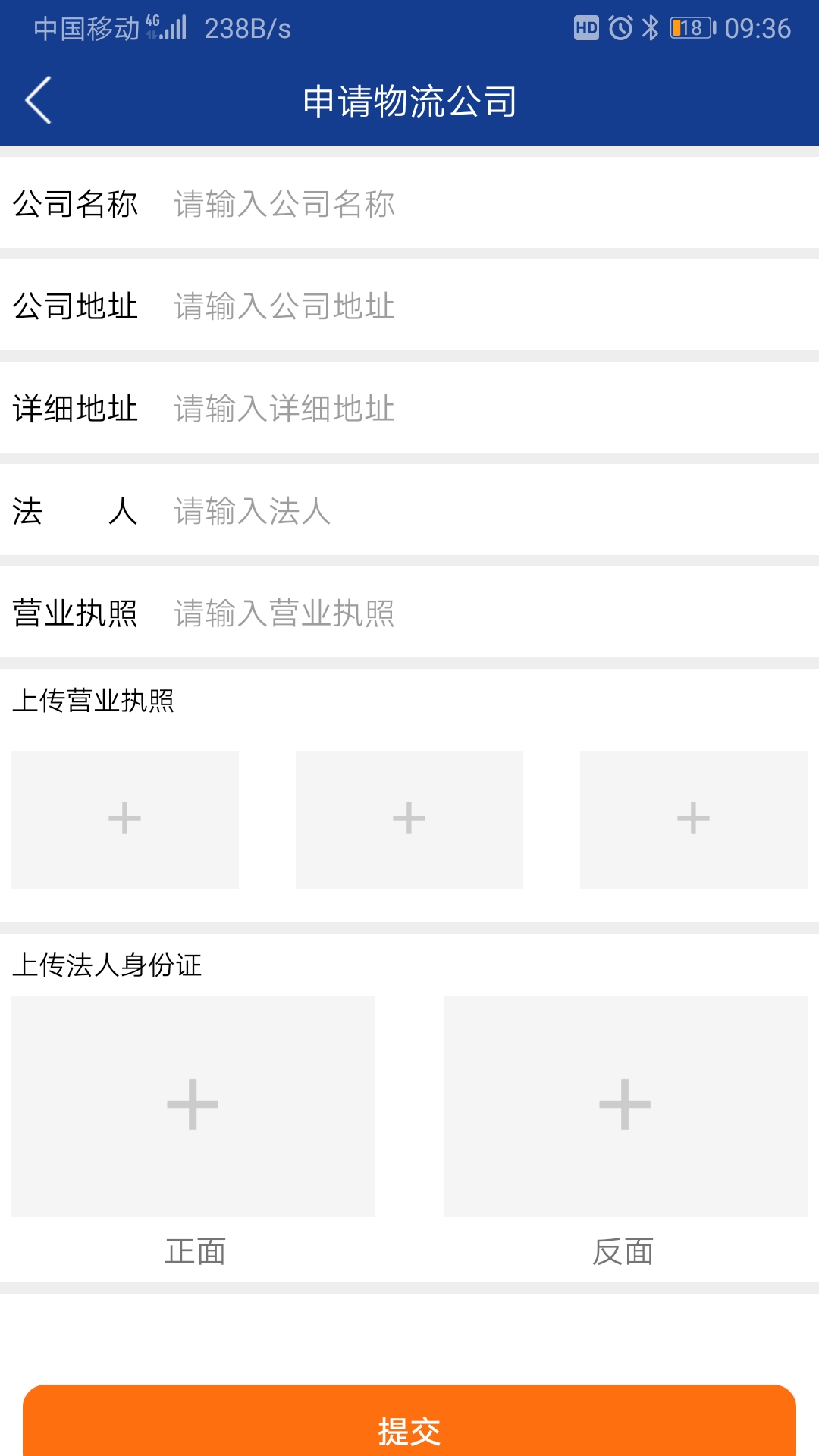Viewport: 819px width, 1456px height.
Task: Focus the 营业执照 number field
Action: click(485, 613)
